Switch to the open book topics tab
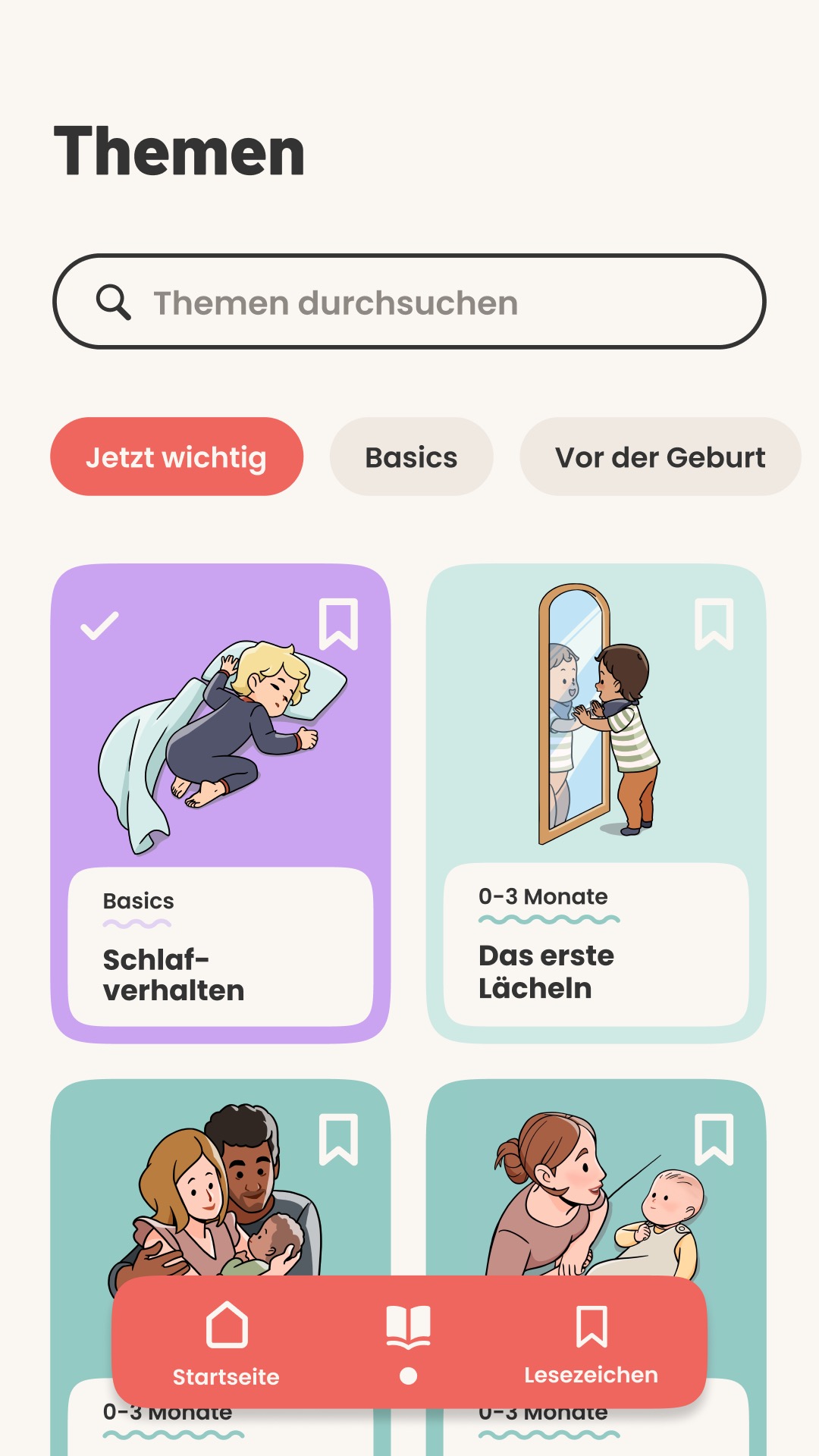The width and height of the screenshot is (819, 1456). pyautogui.click(x=408, y=1341)
